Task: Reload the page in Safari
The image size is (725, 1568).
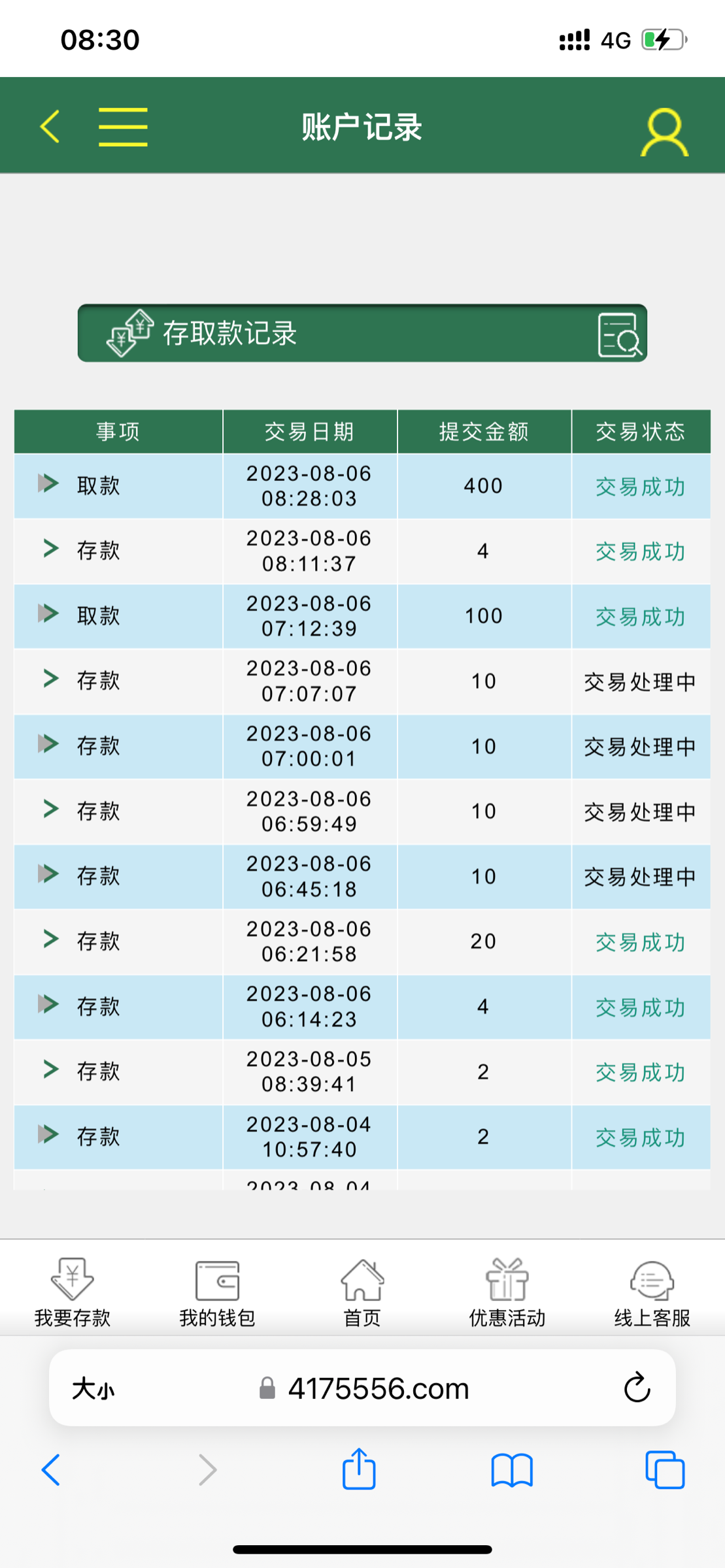Action: point(637,1388)
